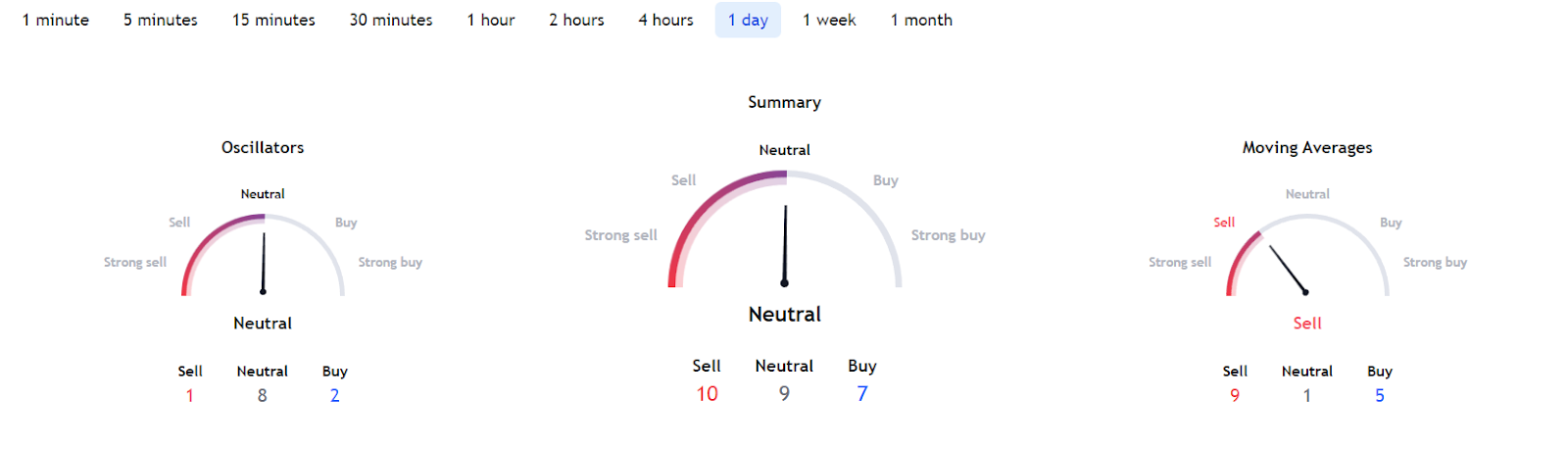The width and height of the screenshot is (1568, 451).
Task: Switch to 30 minutes interval
Action: point(391,20)
